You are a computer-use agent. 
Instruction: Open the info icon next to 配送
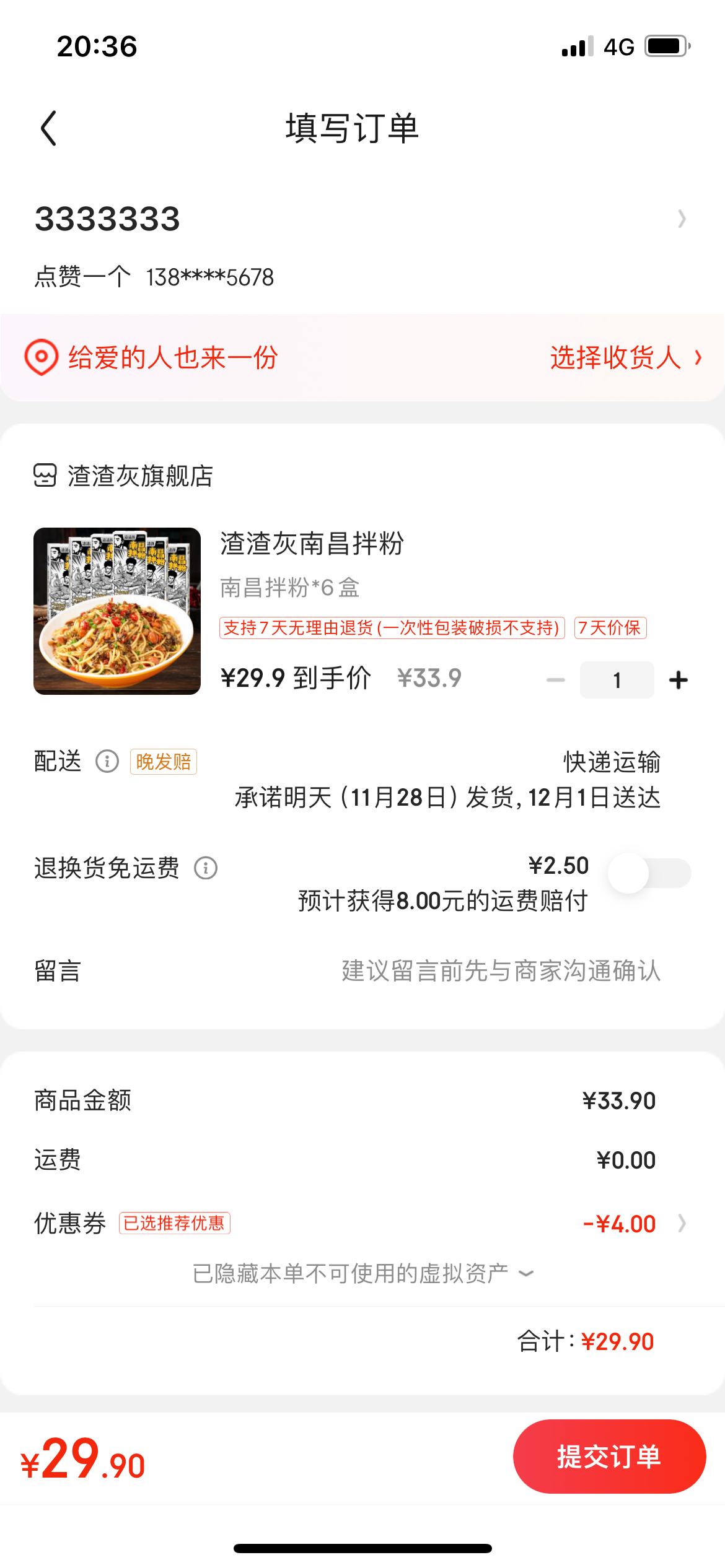(x=107, y=761)
